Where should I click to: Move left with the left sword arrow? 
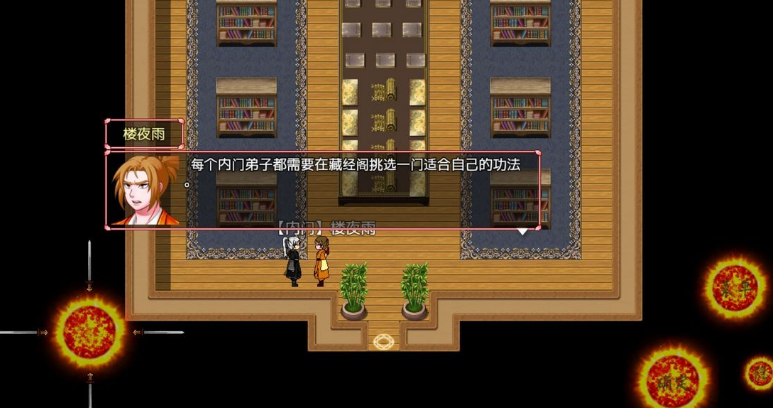[x=24, y=331]
